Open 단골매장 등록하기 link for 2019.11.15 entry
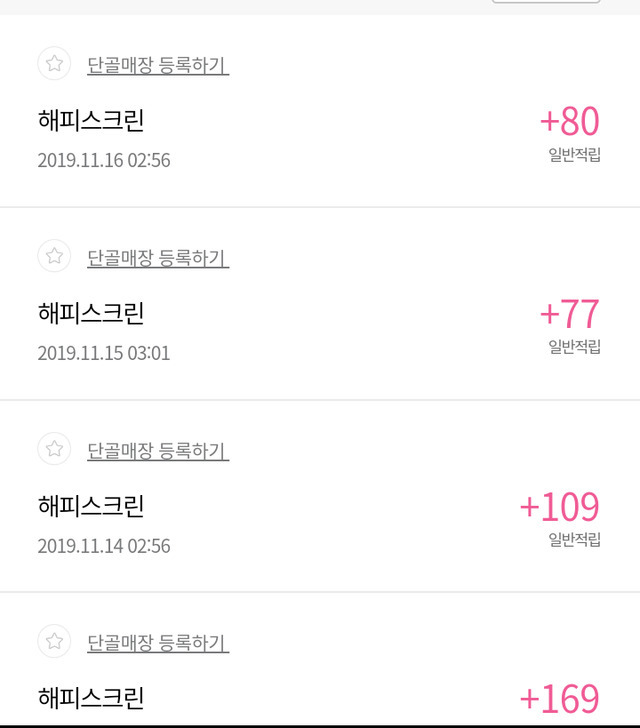 (x=158, y=258)
